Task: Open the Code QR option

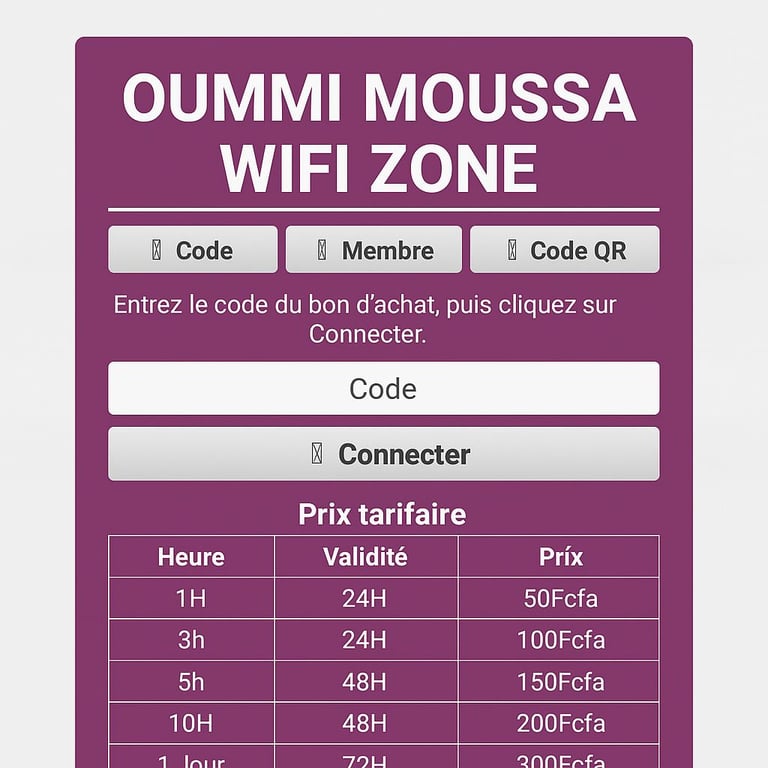Action: pyautogui.click(x=564, y=250)
